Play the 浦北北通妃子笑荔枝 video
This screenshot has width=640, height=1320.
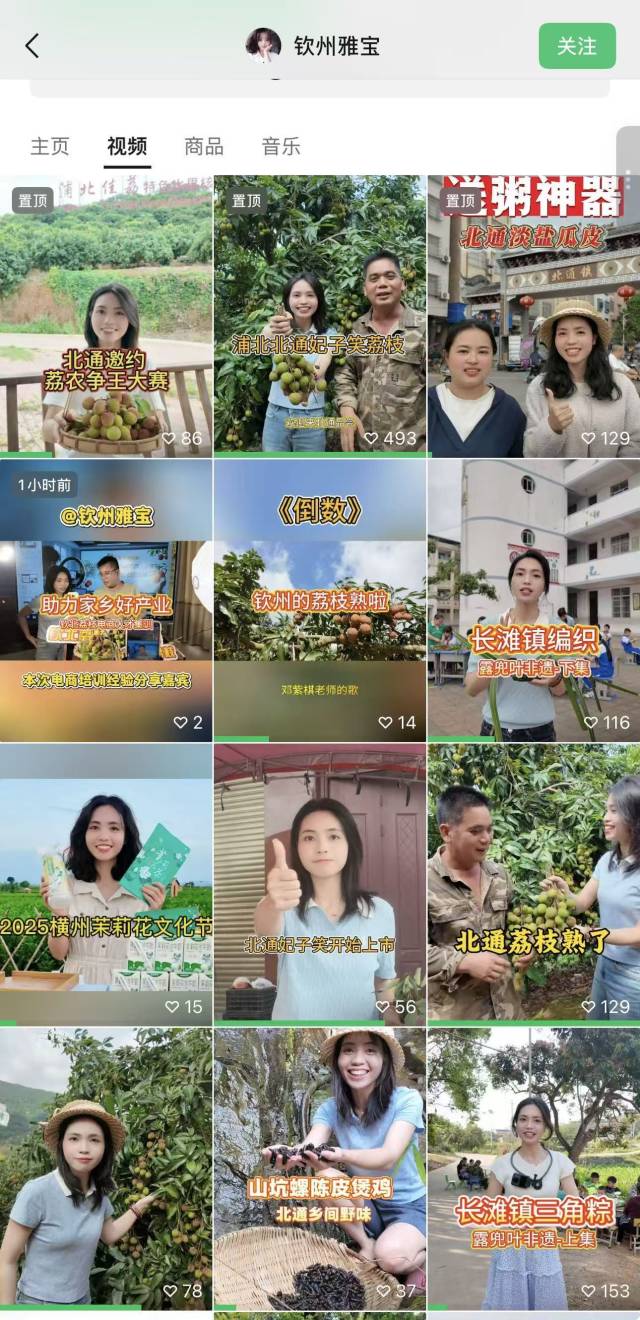click(x=320, y=316)
